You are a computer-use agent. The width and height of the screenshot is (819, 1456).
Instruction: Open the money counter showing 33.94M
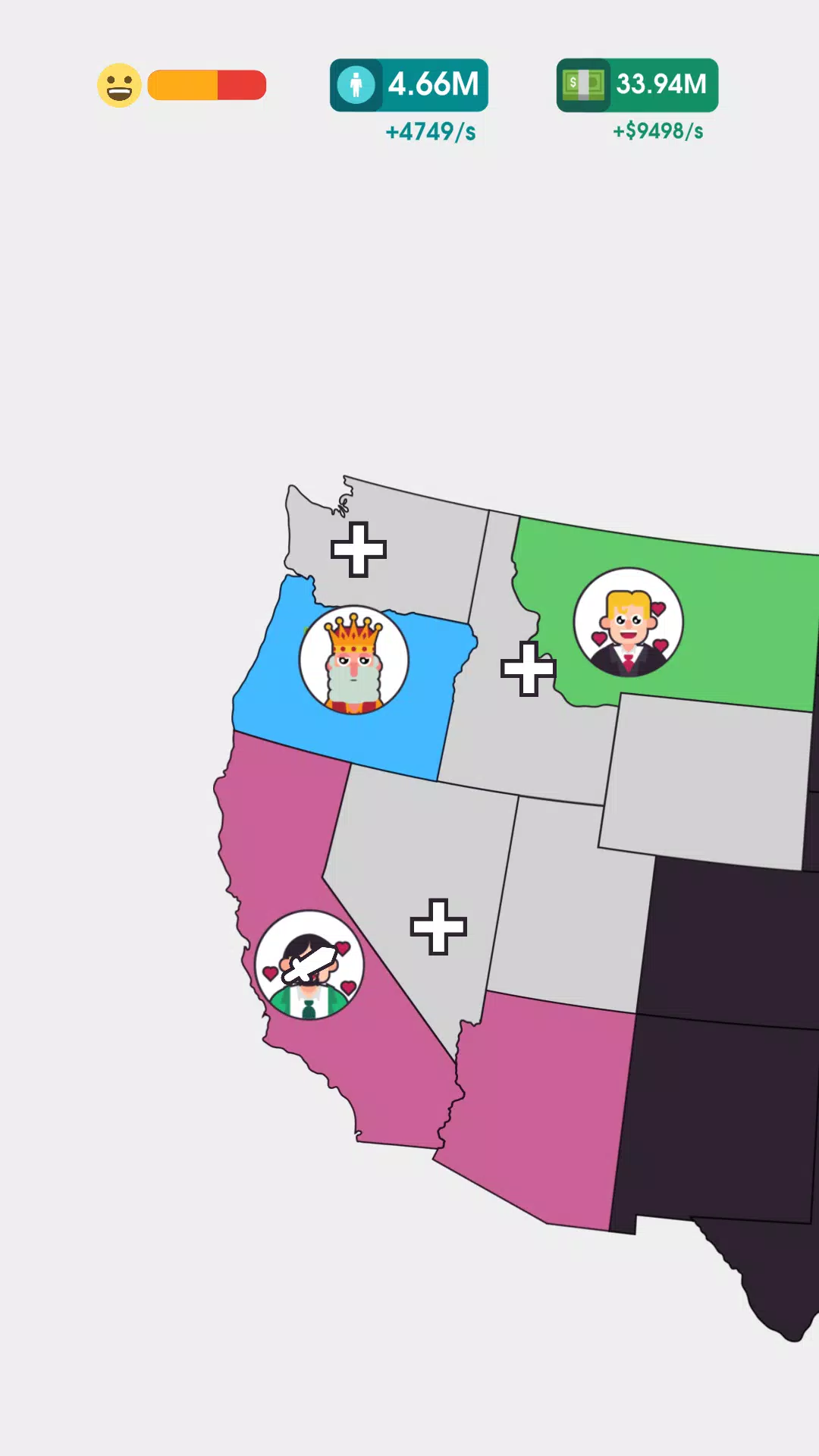637,85
